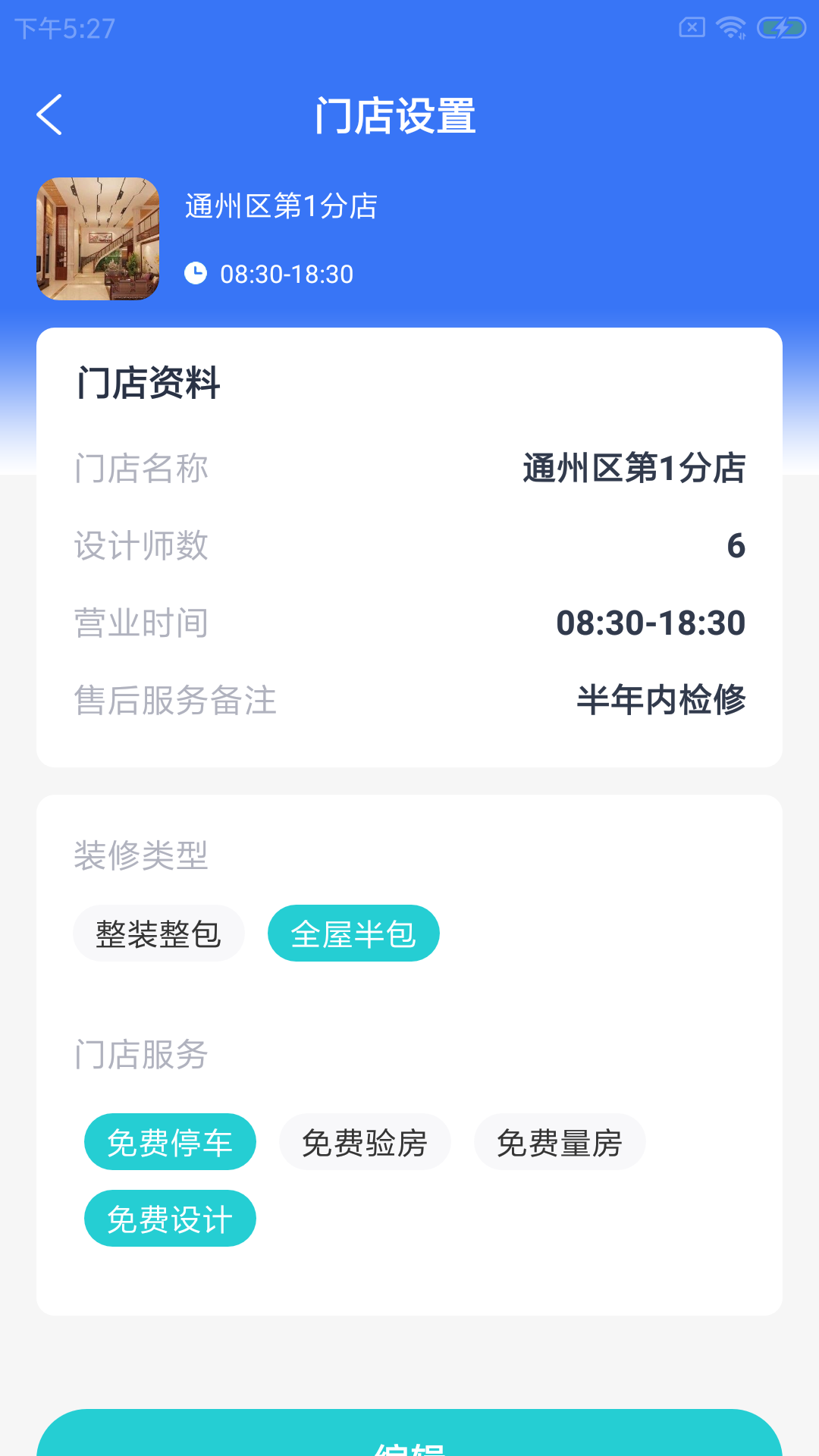Deselect the 全屋半包 renovation type
The image size is (819, 1456).
(353, 934)
